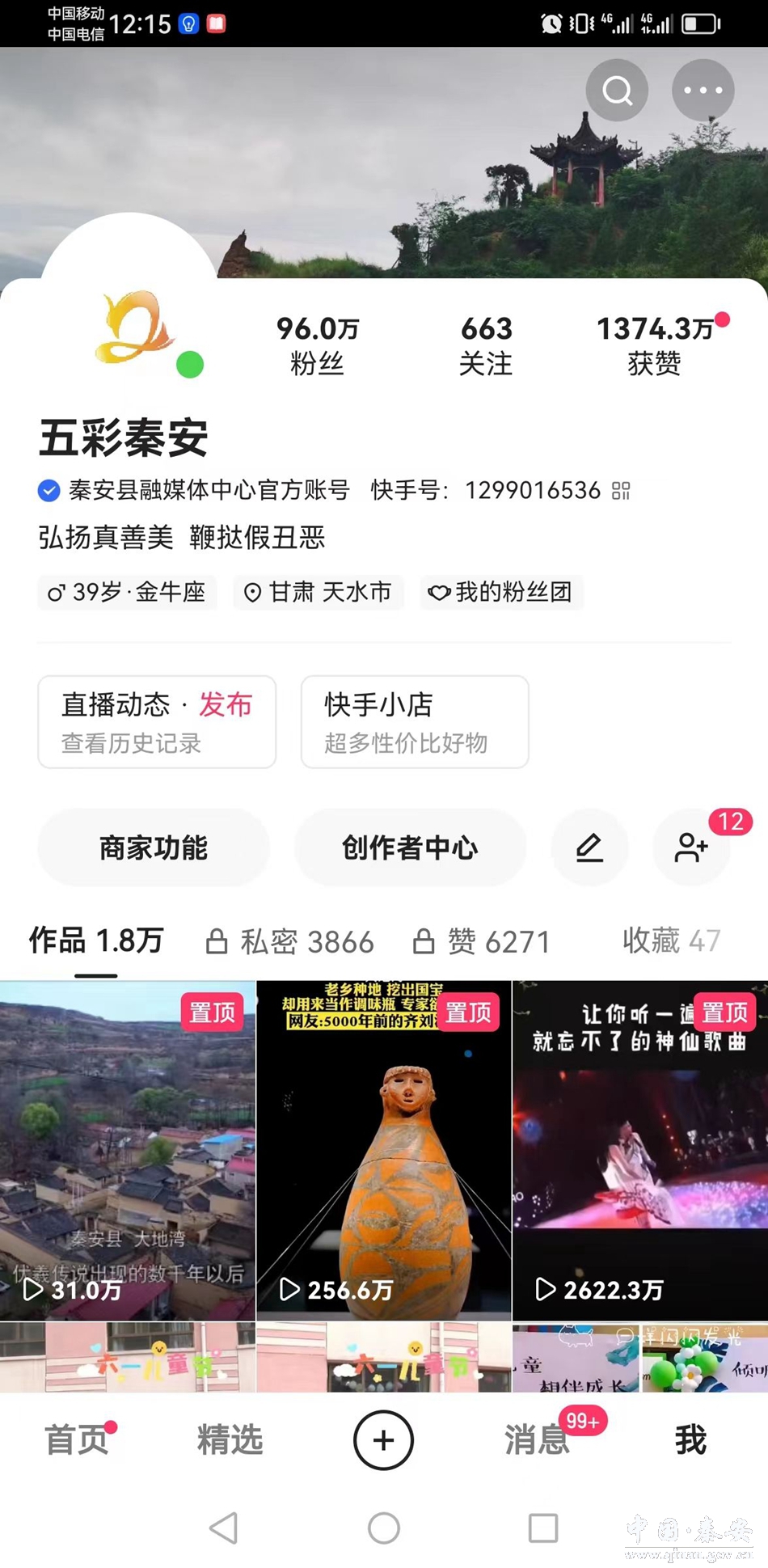Image resolution: width=768 pixels, height=1568 pixels.
Task: Edit profile via the pencil icon
Action: pos(589,847)
